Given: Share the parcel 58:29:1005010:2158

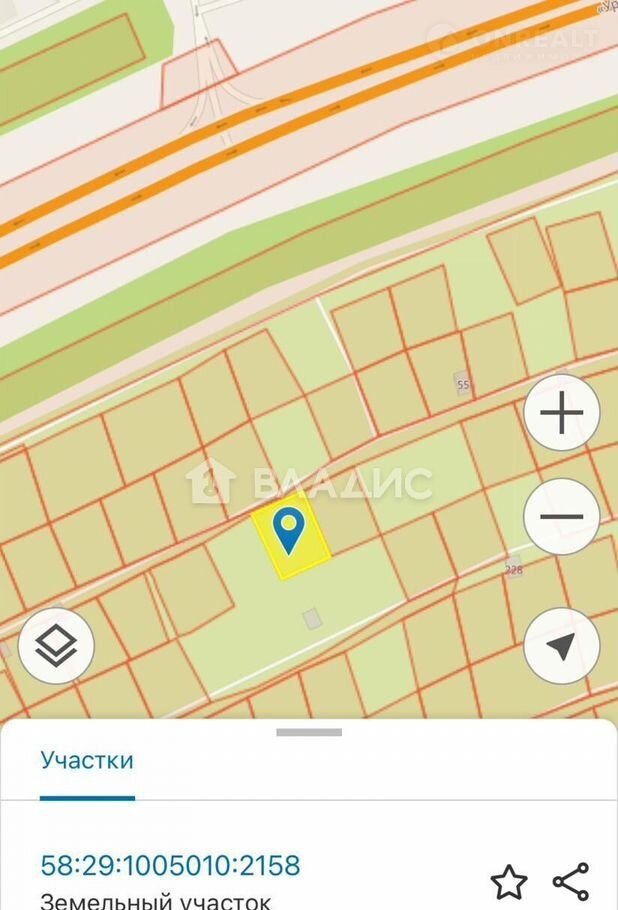Looking at the screenshot, I should tap(571, 882).
